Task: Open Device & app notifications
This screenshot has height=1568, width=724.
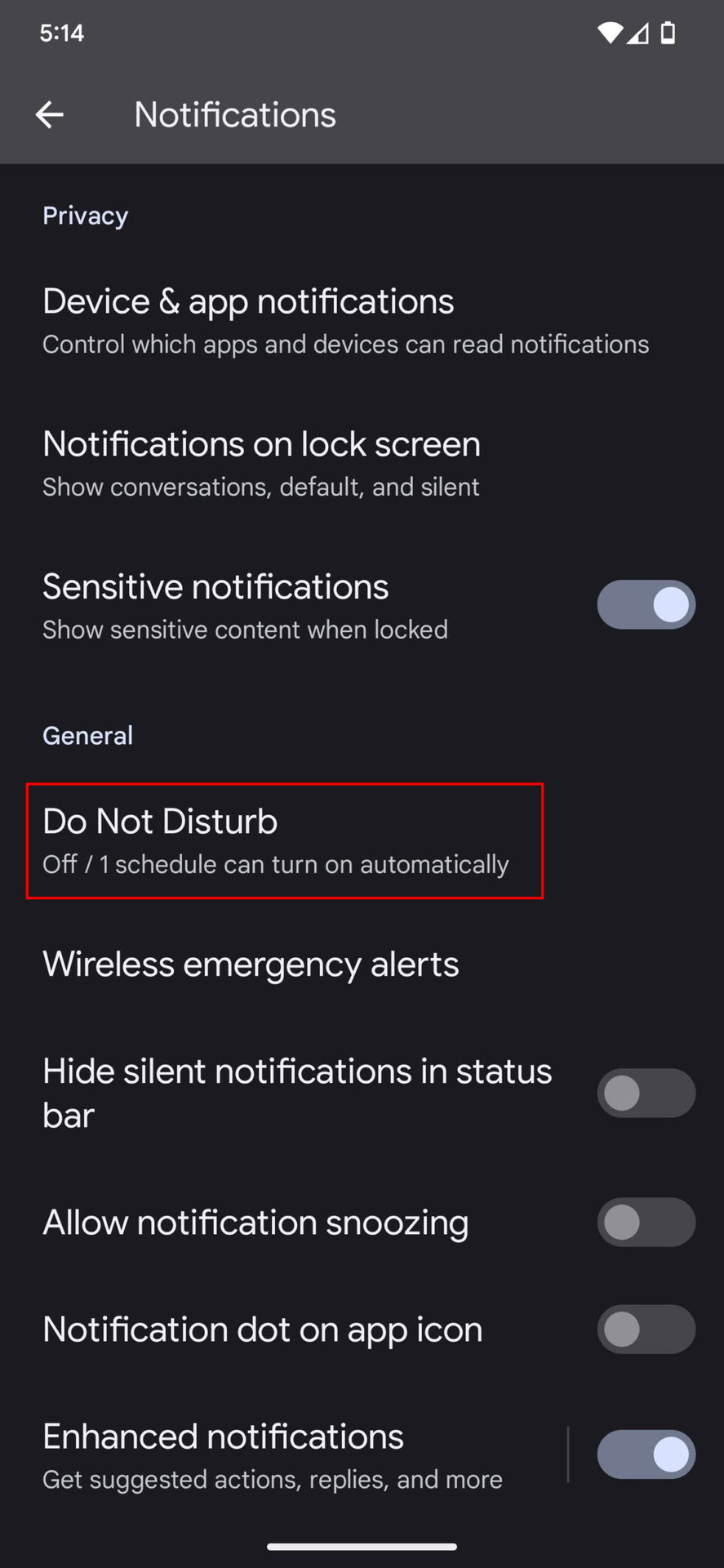Action: point(345,320)
